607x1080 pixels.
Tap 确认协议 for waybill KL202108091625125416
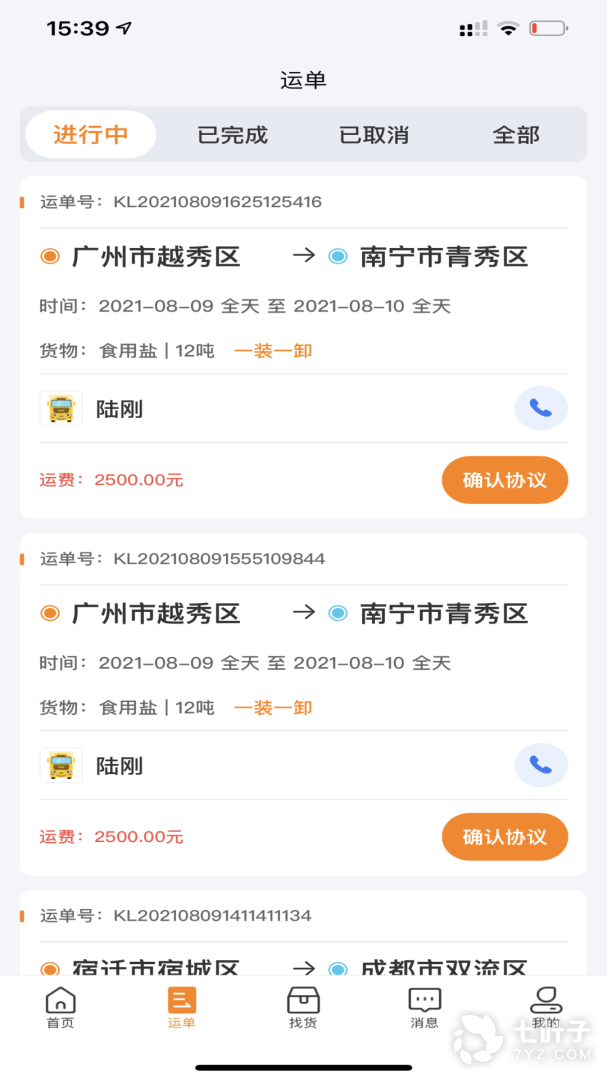[x=505, y=480]
